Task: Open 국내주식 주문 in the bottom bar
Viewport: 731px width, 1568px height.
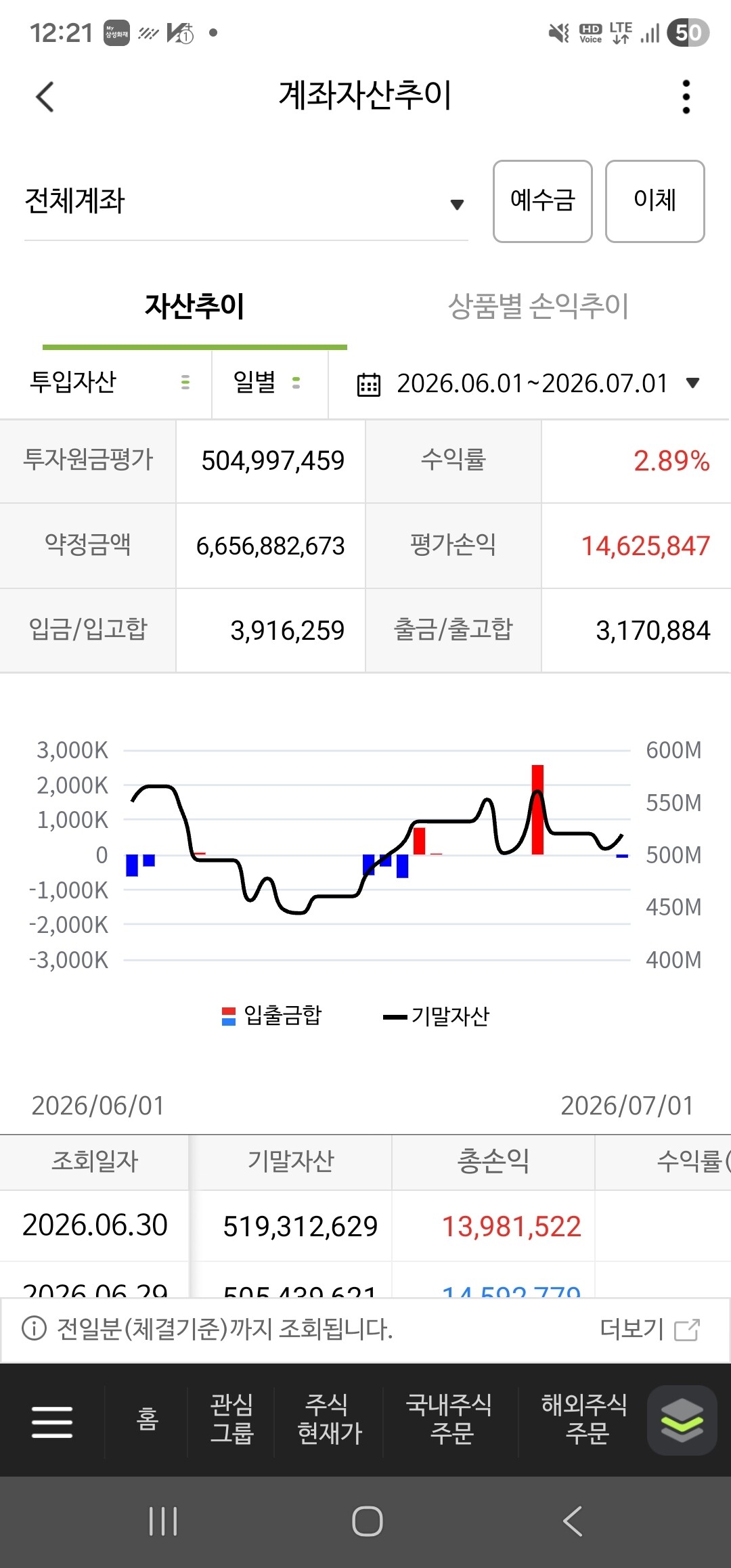Action: point(449,1419)
